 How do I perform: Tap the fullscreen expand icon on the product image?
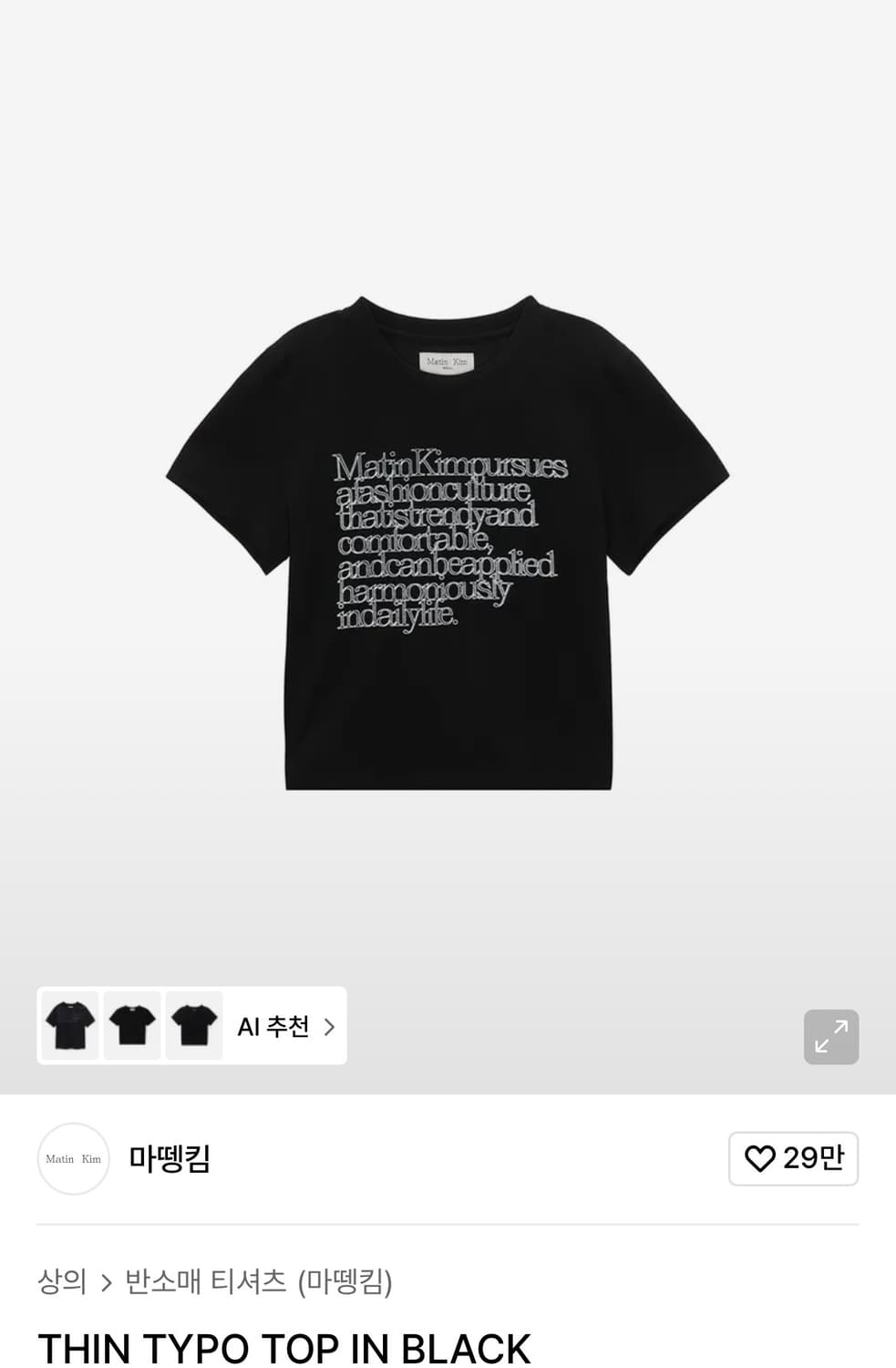[x=830, y=1037]
